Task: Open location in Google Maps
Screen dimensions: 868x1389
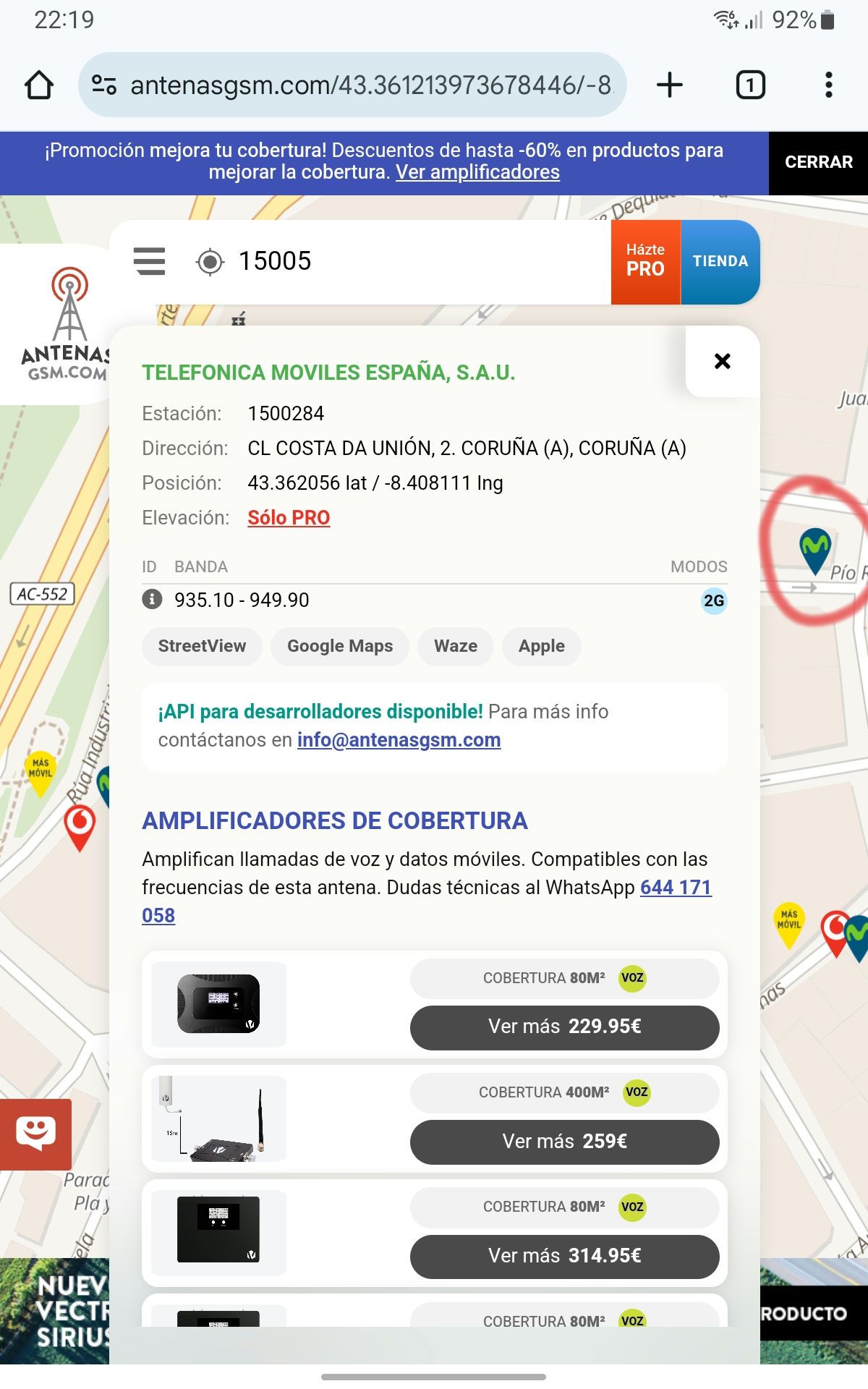Action: tap(340, 646)
